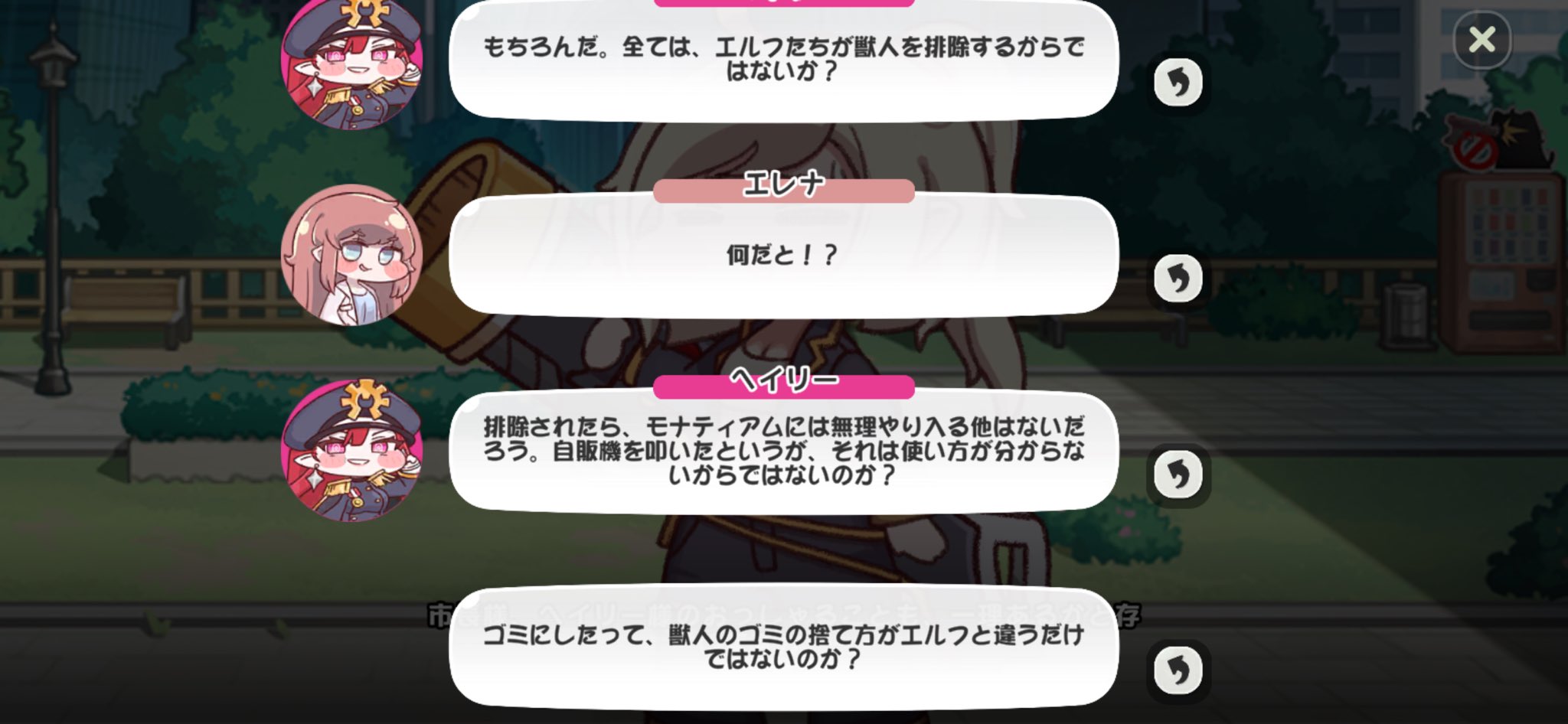
Task: Replay the line starting with ゴミにしたって
Action: (x=1178, y=670)
